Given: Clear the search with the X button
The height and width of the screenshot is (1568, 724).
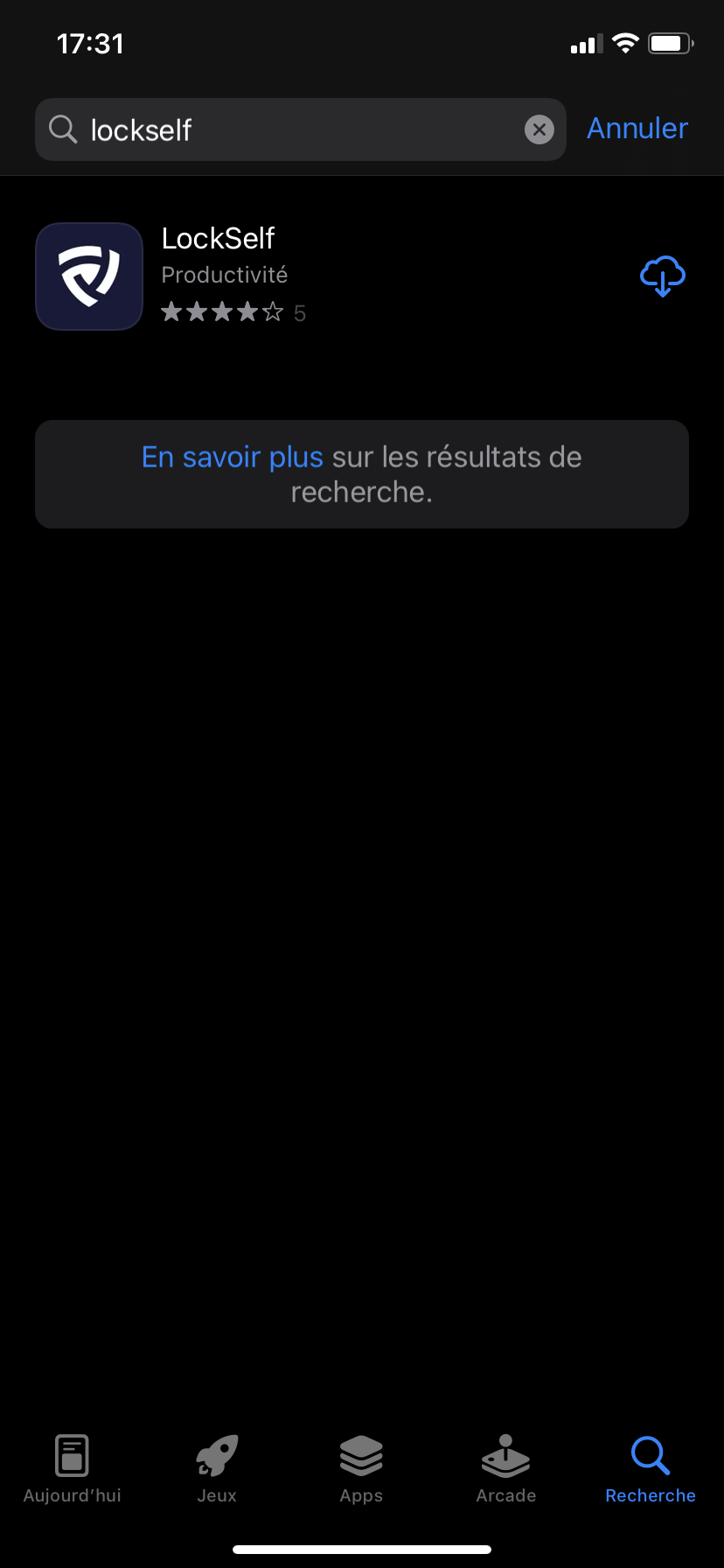Looking at the screenshot, I should pyautogui.click(x=540, y=129).
